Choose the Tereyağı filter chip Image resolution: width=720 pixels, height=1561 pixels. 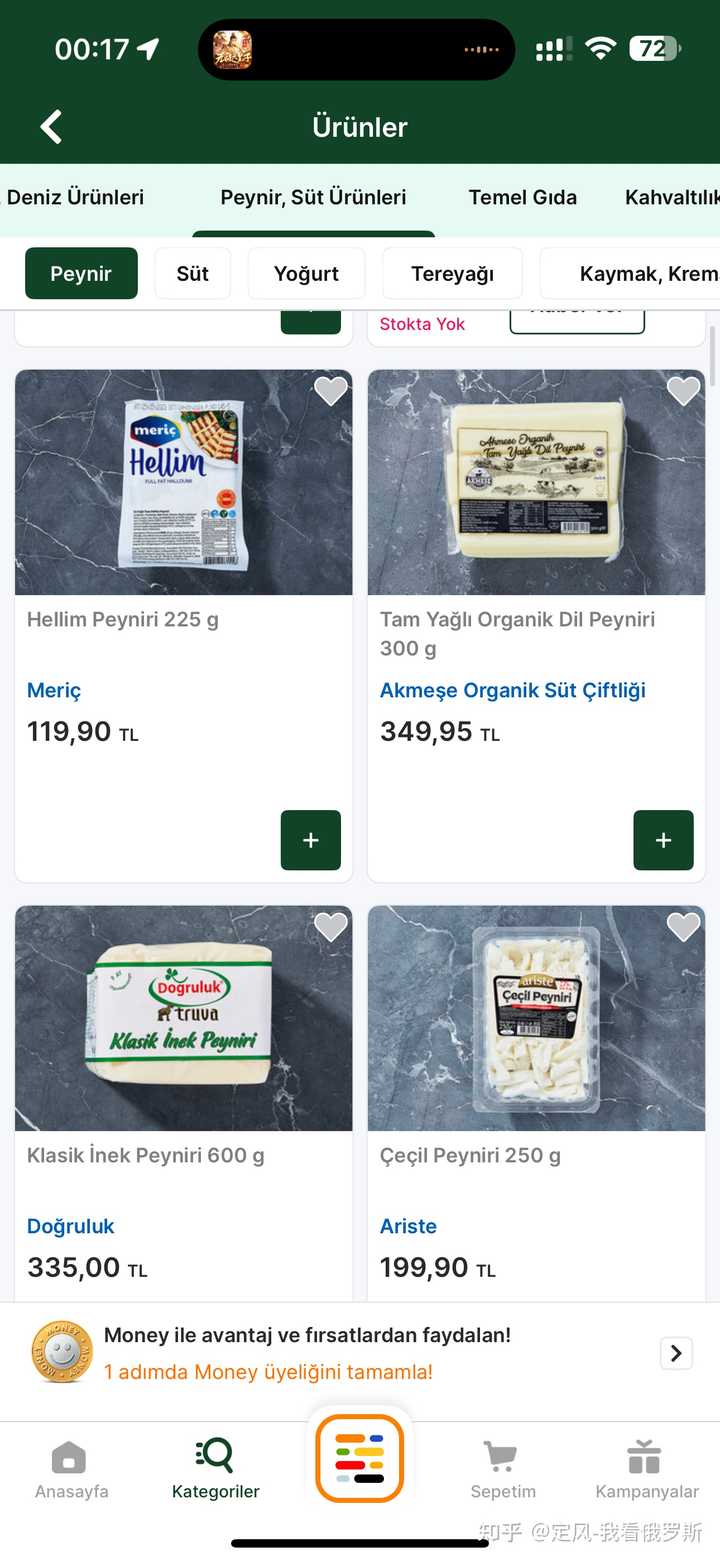(452, 274)
